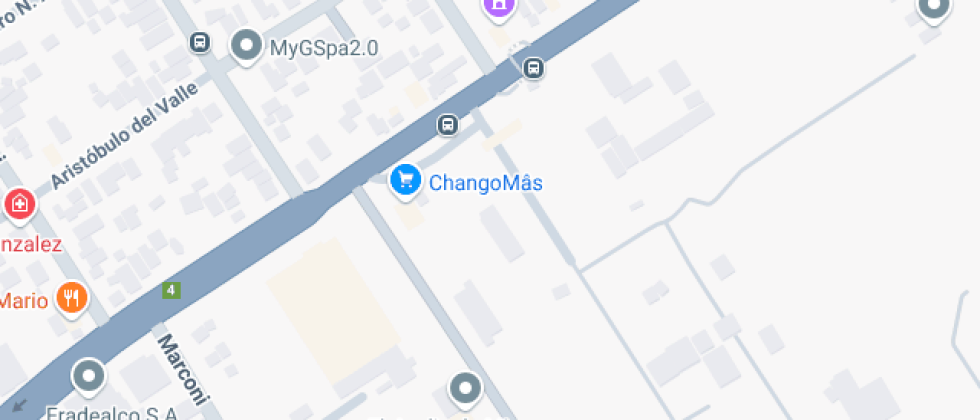Tap the Mario restaurant marker

[71, 297]
